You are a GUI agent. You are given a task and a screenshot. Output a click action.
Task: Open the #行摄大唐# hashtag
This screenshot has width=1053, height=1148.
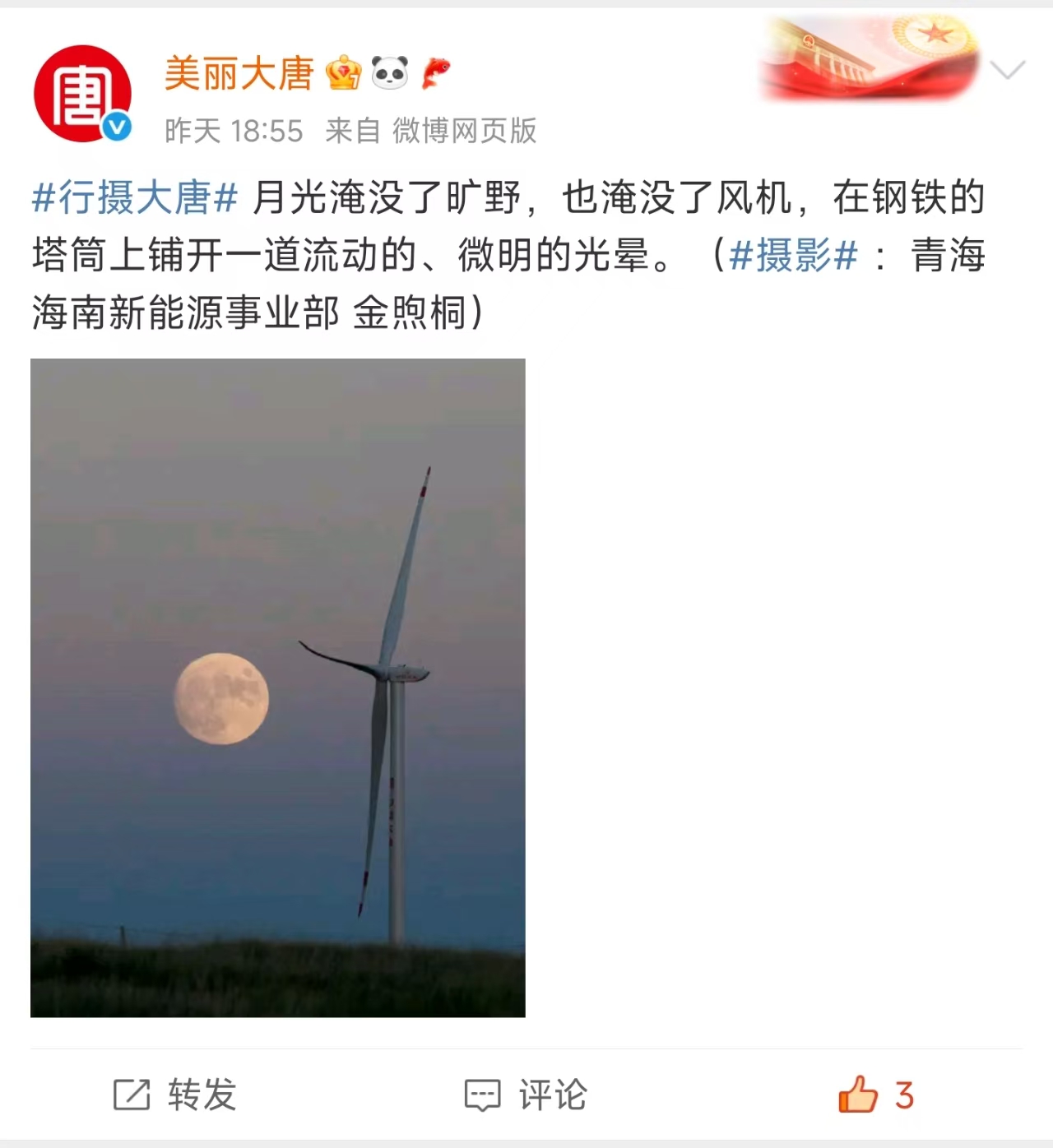pyautogui.click(x=135, y=198)
